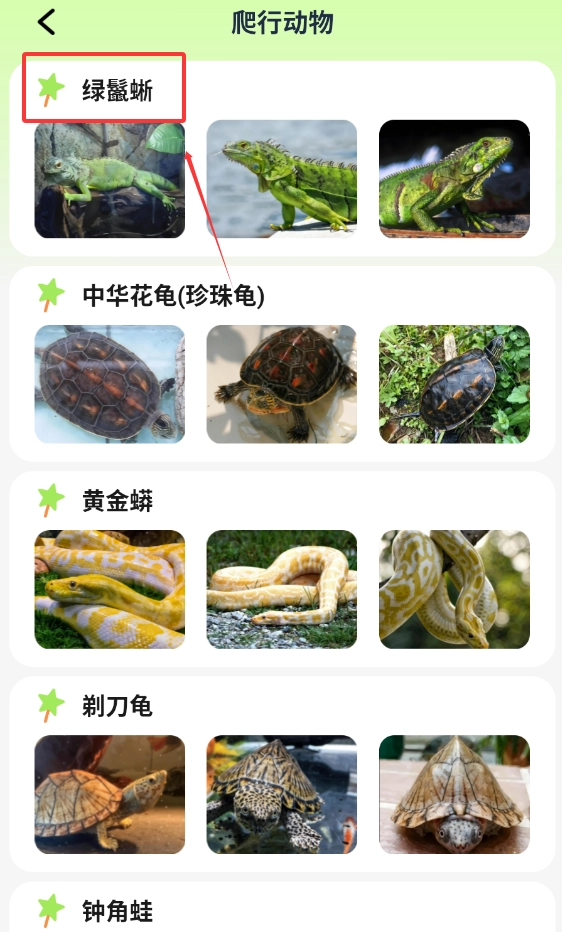Open the 钟角蛙 entry
This screenshot has height=932, width=562.
pos(117,911)
